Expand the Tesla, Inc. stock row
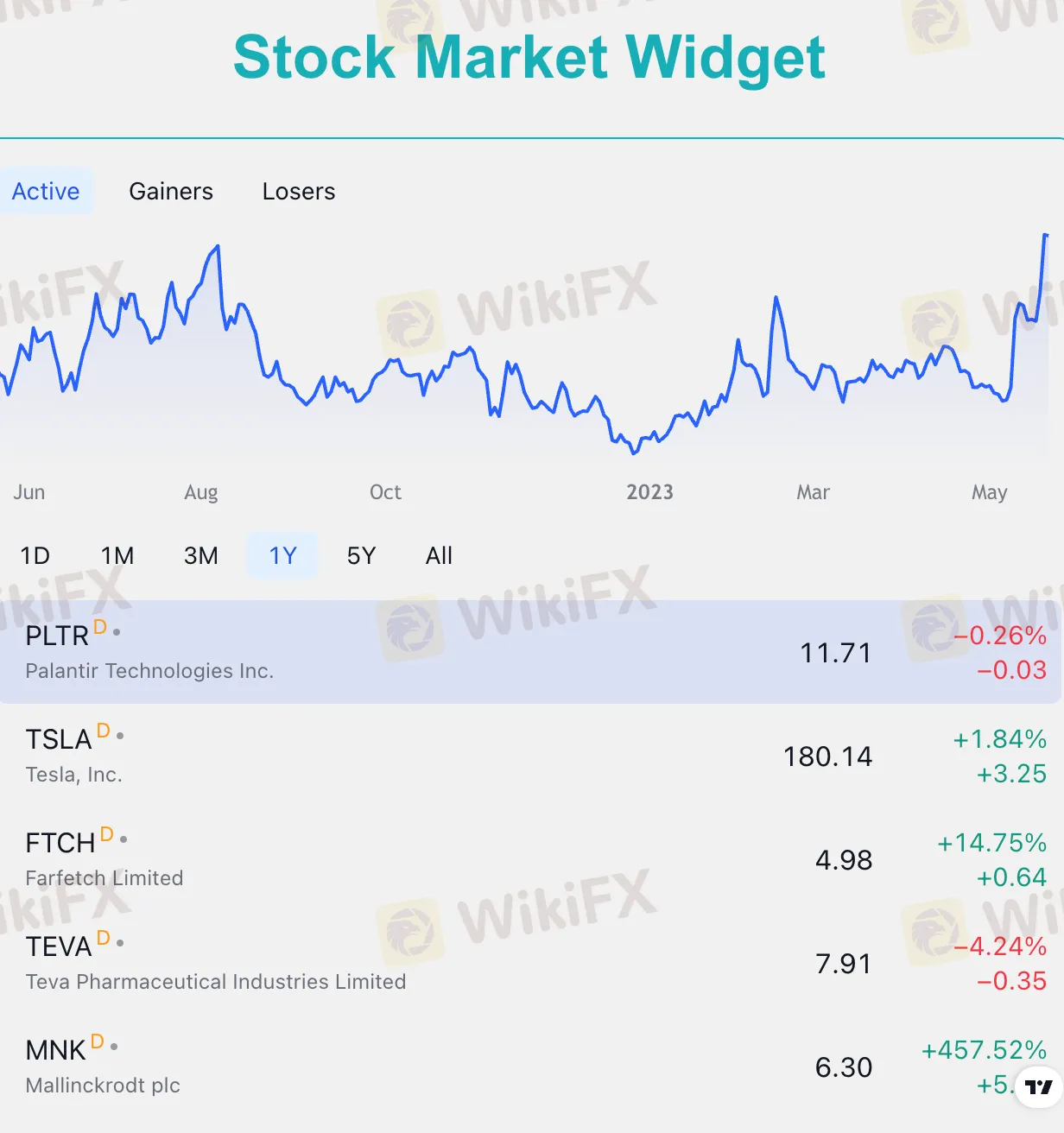Screen dimensions: 1064x1133 coord(432,756)
